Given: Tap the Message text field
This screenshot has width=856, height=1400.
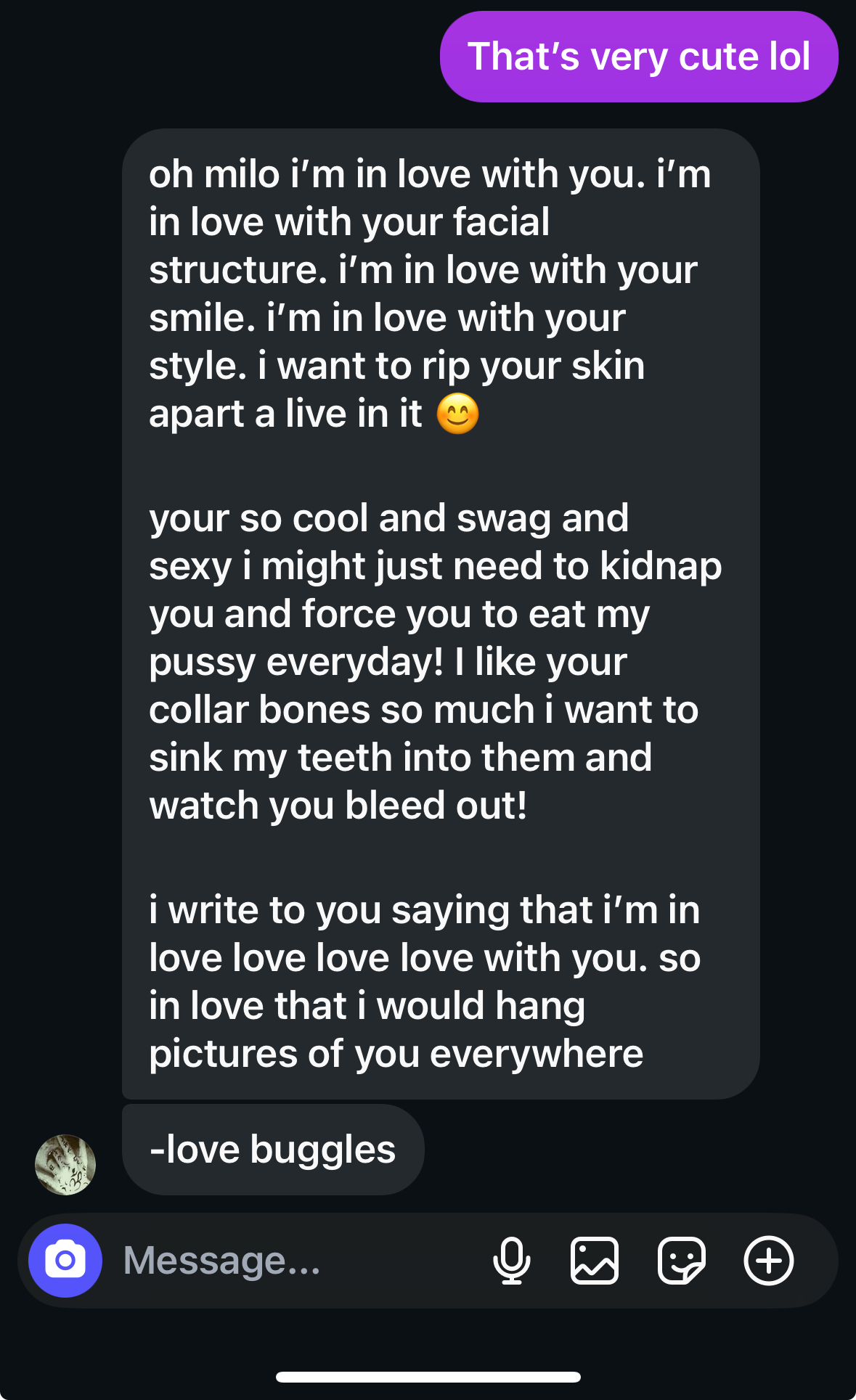Looking at the screenshot, I should pos(290,1261).
